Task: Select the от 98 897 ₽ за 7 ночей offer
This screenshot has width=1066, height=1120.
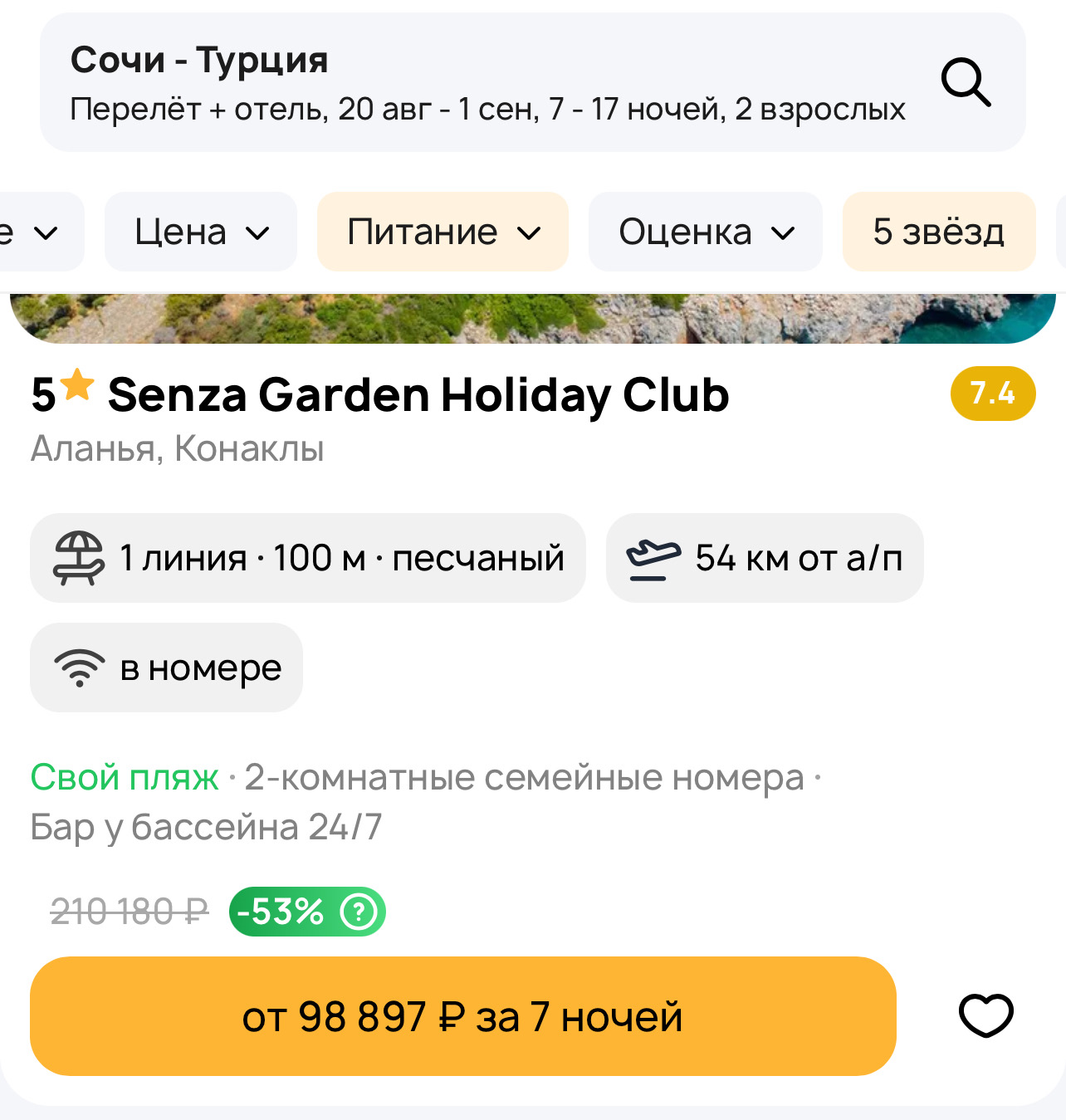Action: click(x=462, y=1016)
